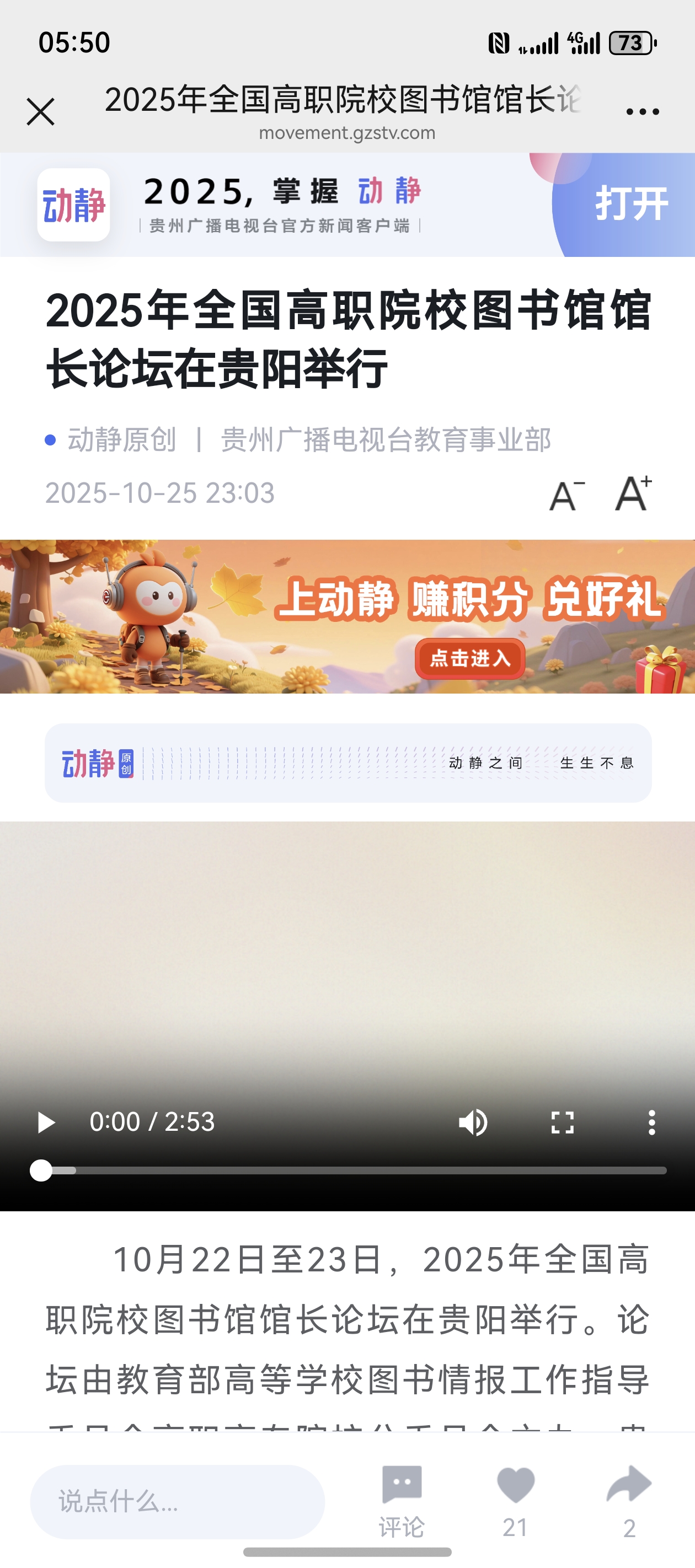
Task: Seek along the video progress bar
Action: click(353, 1170)
